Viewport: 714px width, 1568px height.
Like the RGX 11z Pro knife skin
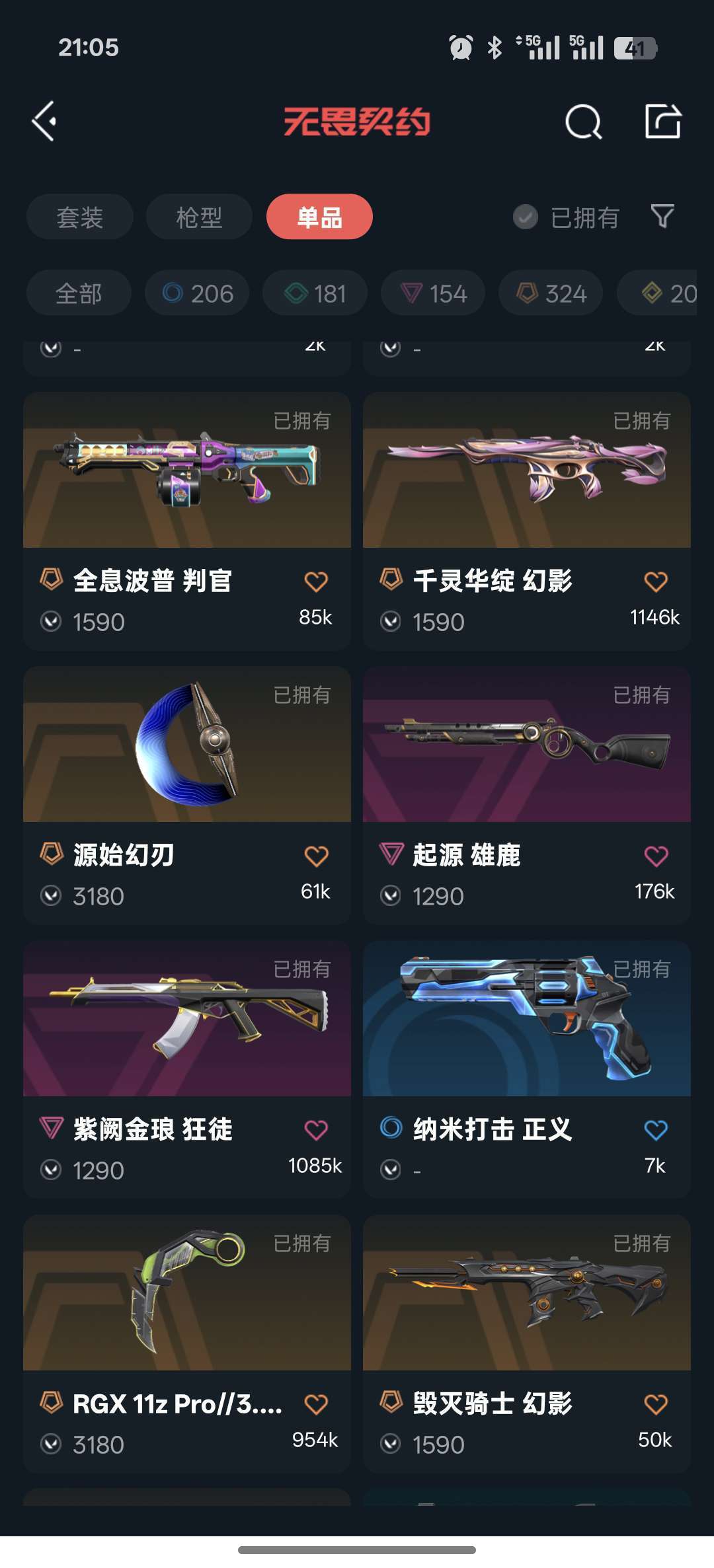[316, 1404]
